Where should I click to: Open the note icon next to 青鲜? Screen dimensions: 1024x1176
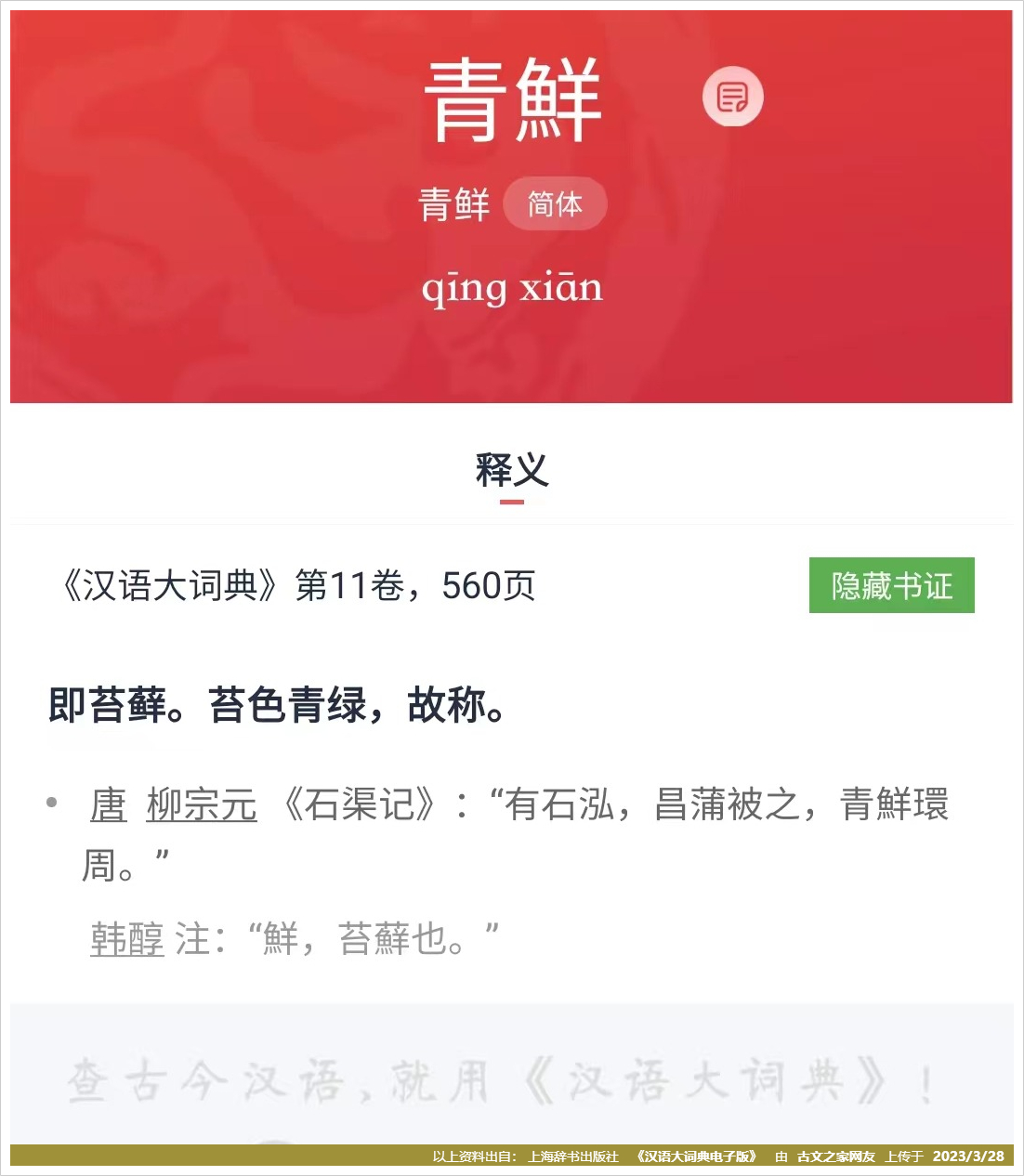point(732,97)
